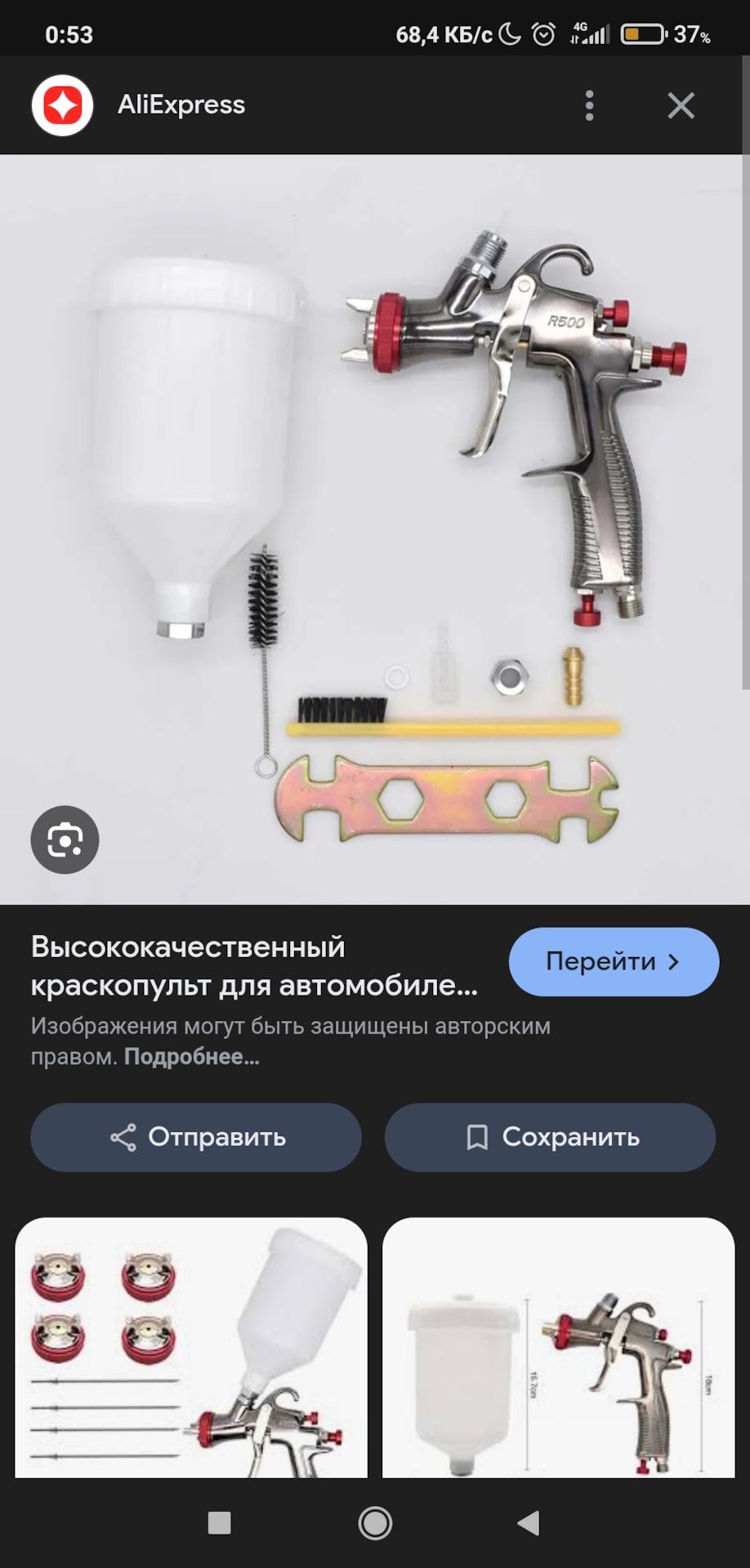Close the image viewer

pyautogui.click(x=681, y=105)
